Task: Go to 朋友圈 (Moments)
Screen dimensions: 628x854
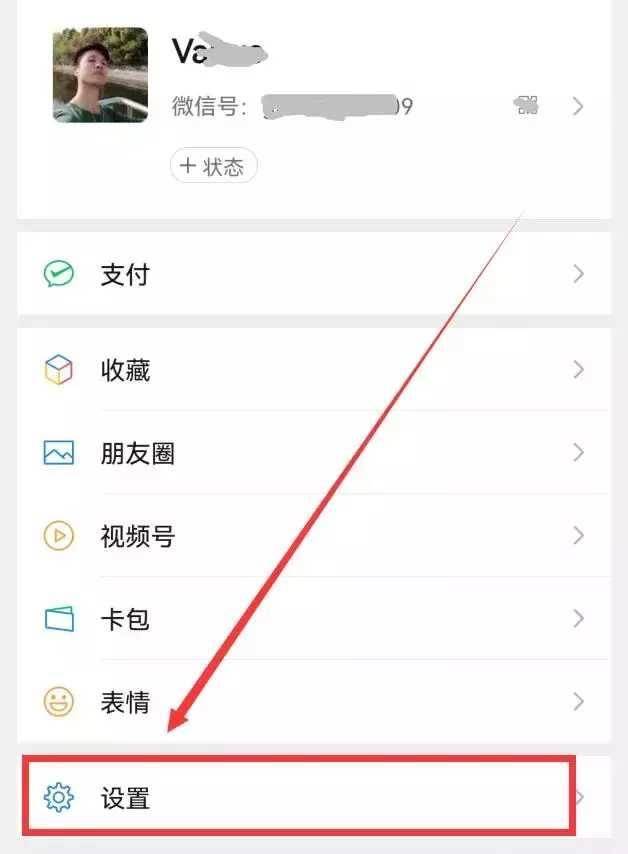Action: coord(137,453)
